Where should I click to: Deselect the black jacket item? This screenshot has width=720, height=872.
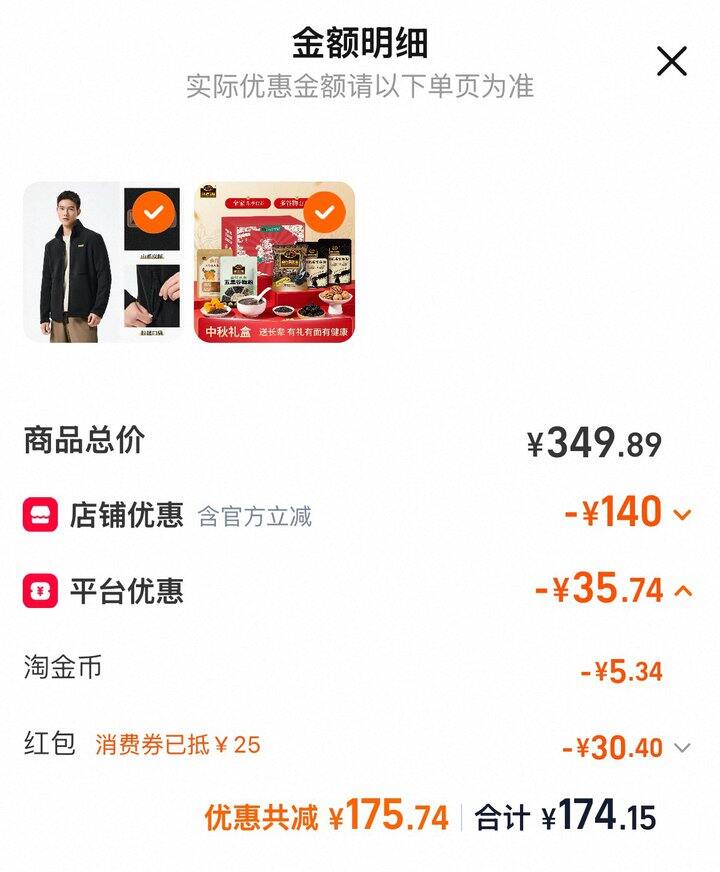click(153, 212)
